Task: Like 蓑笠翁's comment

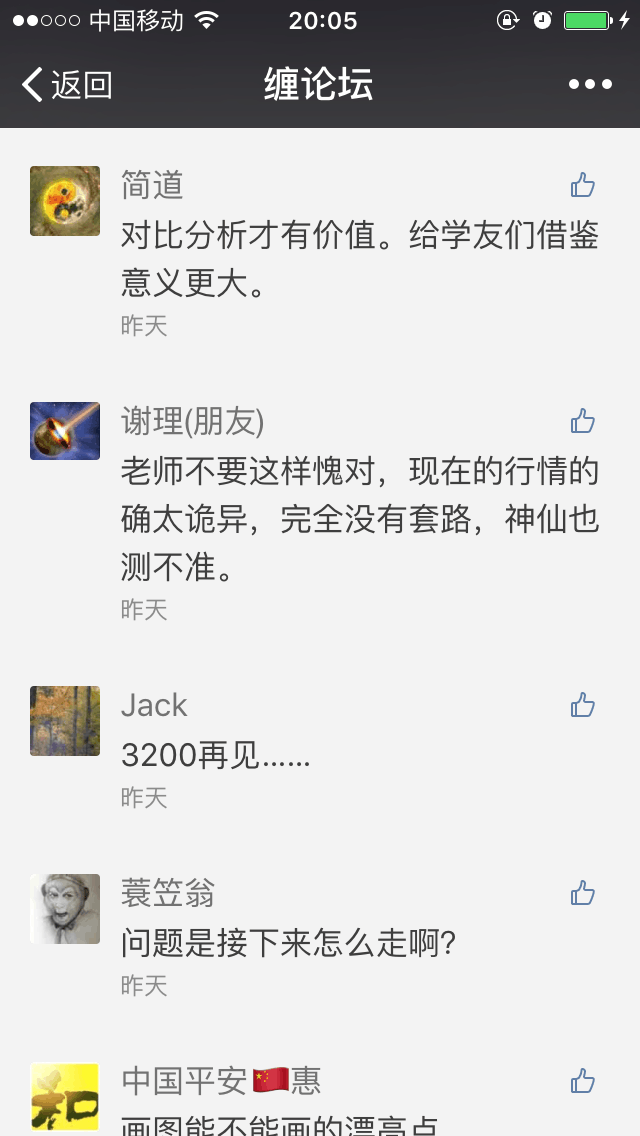Action: pos(583,893)
